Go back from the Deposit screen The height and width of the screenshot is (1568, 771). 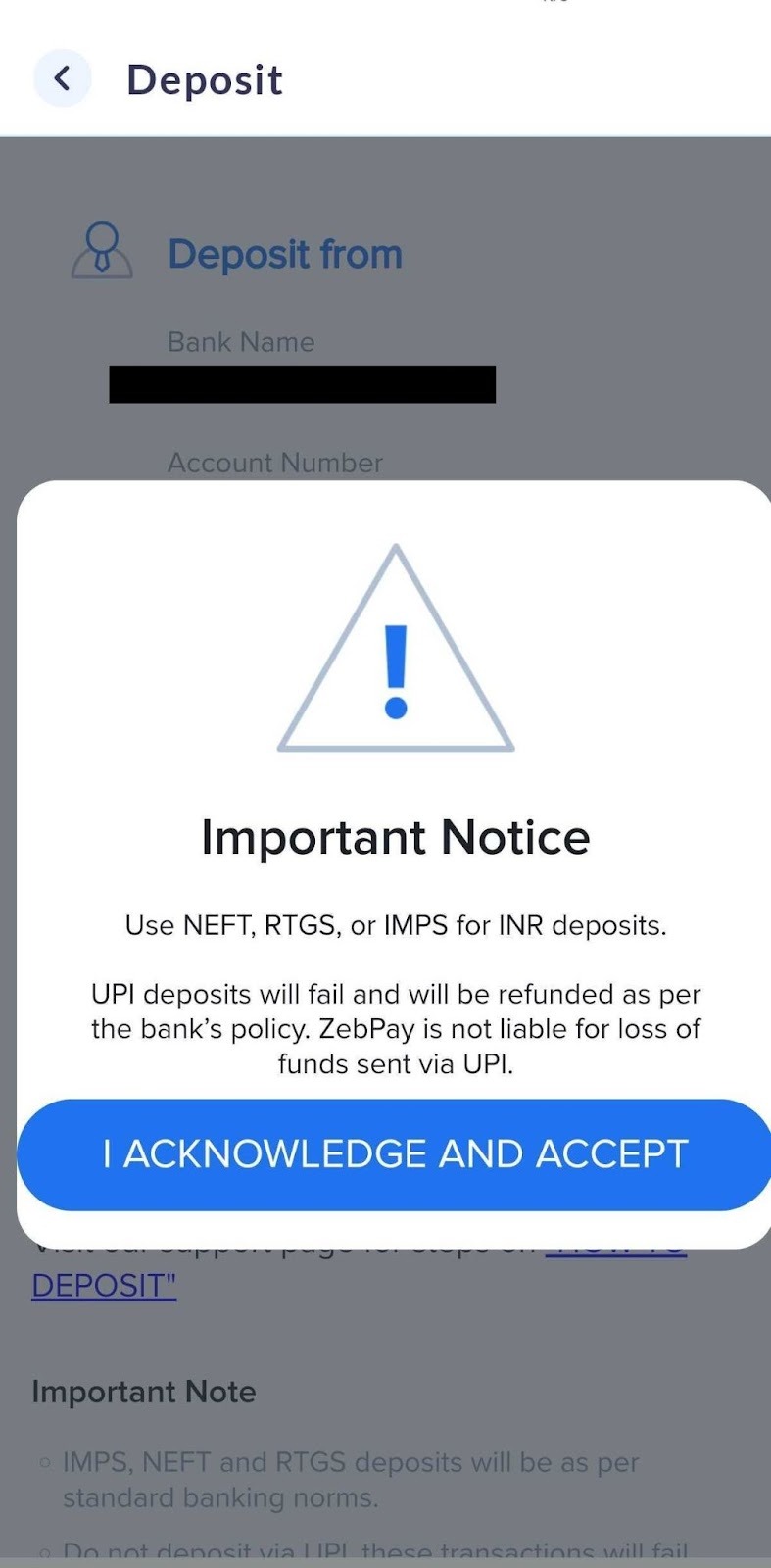pos(63,78)
